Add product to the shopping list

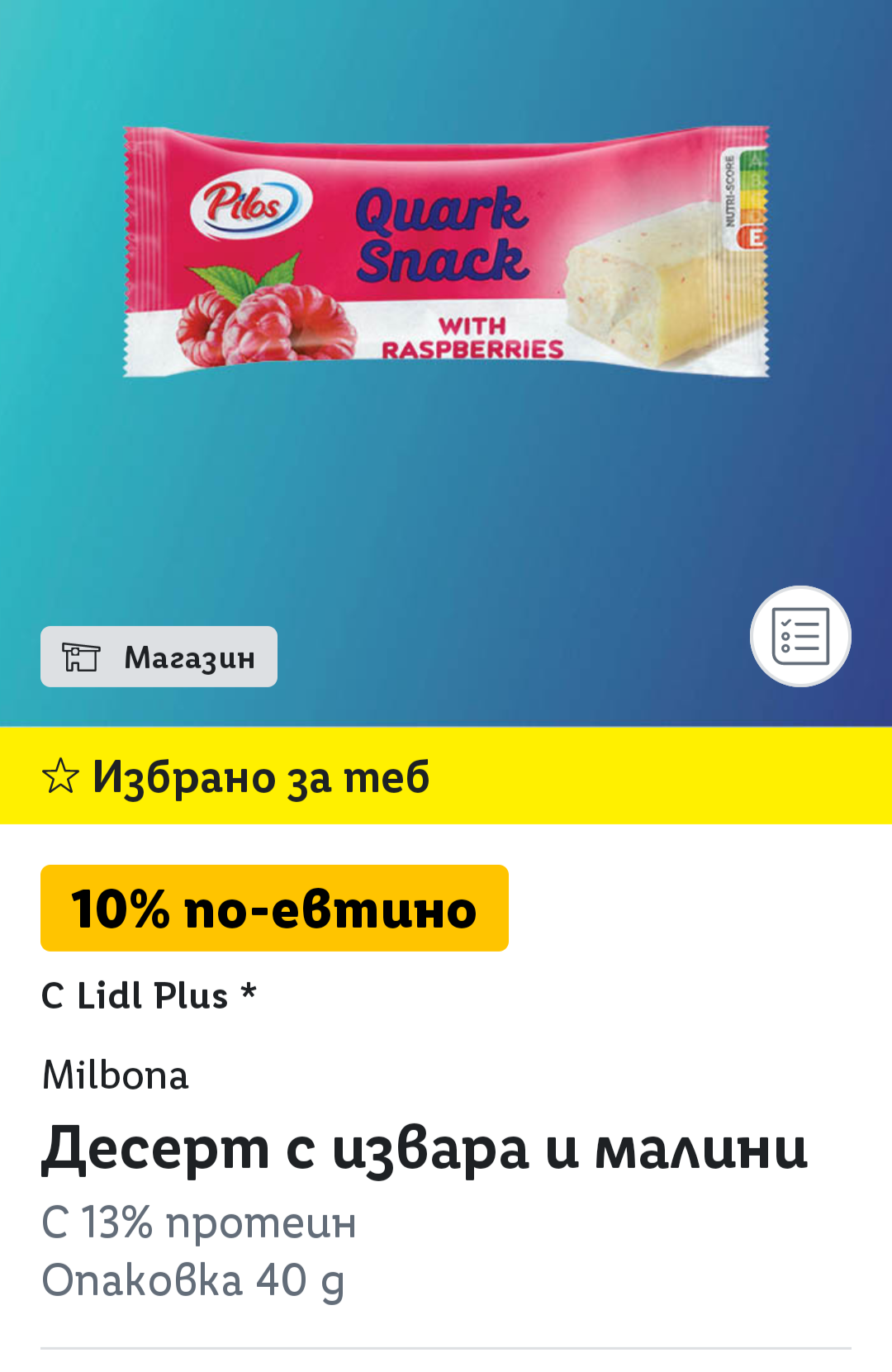click(800, 636)
